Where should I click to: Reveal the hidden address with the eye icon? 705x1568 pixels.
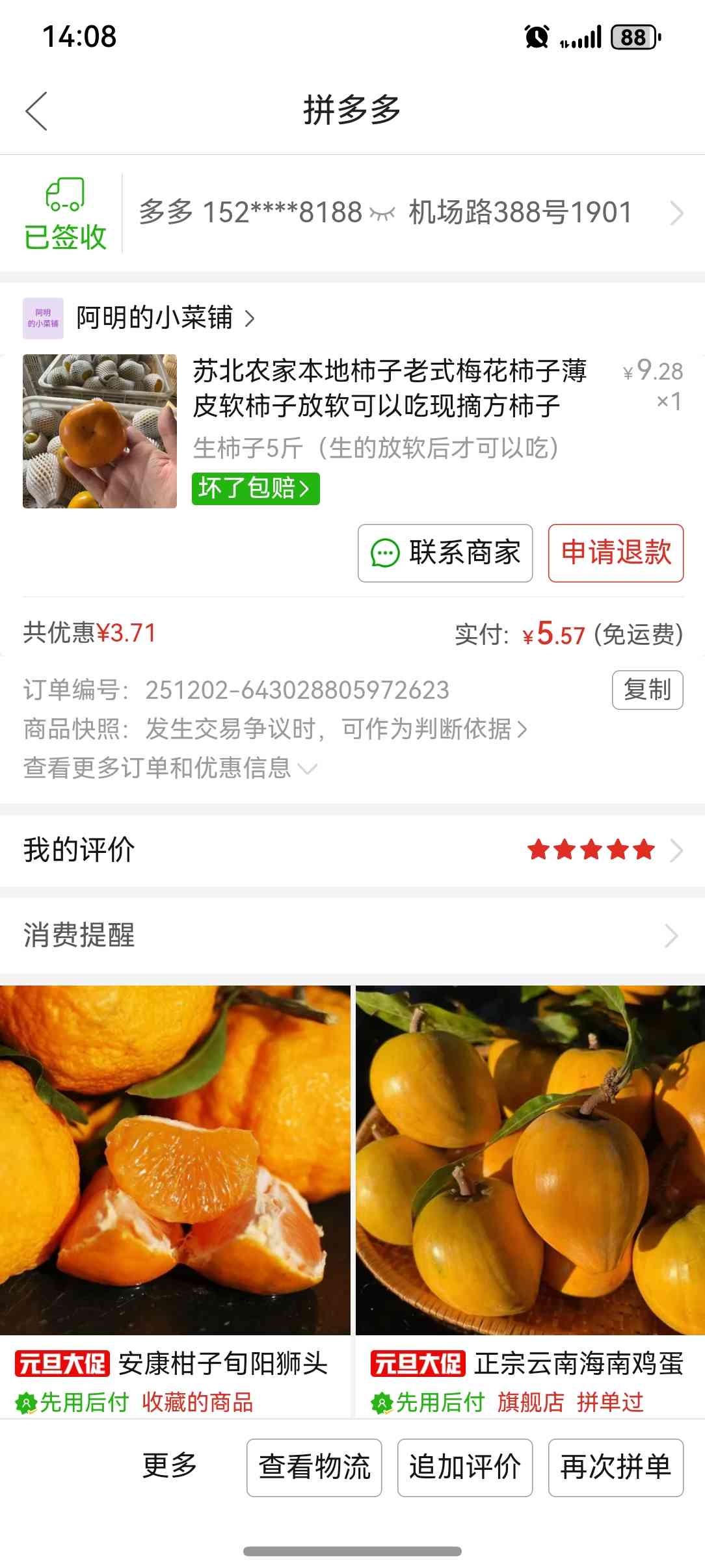tap(382, 213)
